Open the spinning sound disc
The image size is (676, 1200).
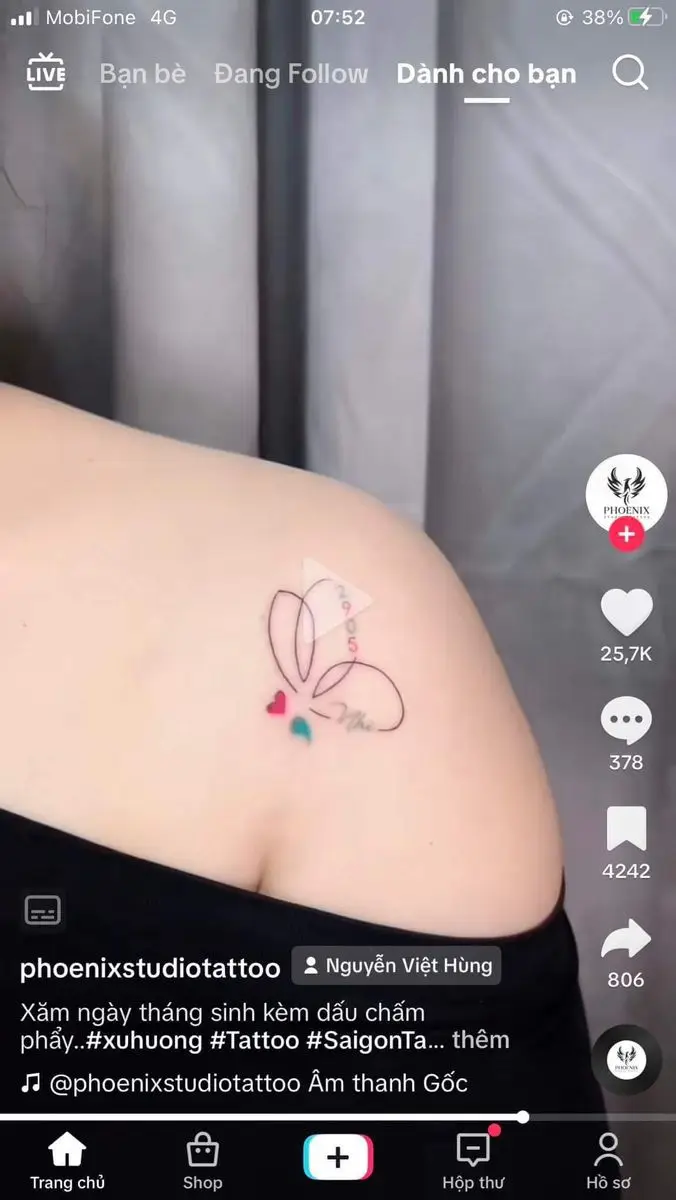(626, 1059)
